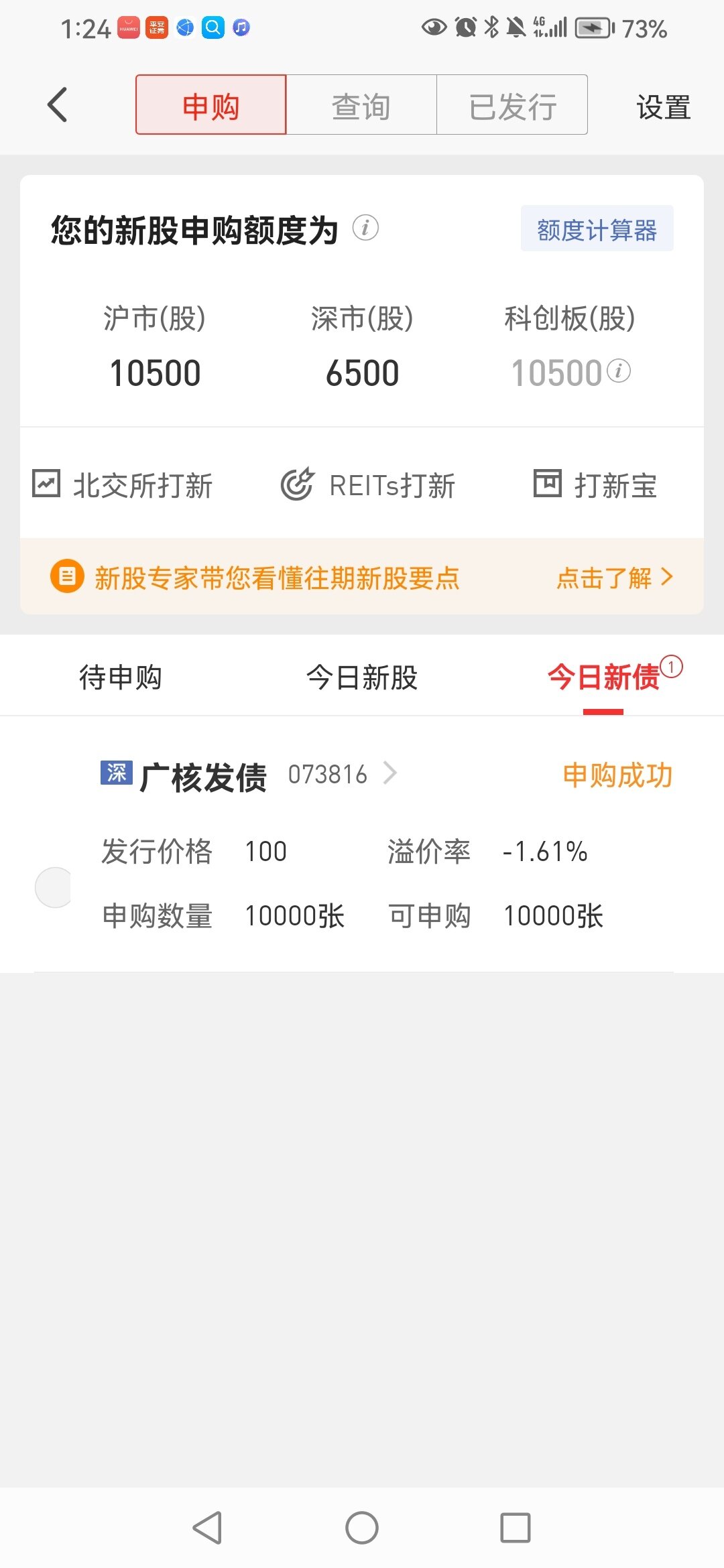Open 打新宝

click(x=595, y=484)
